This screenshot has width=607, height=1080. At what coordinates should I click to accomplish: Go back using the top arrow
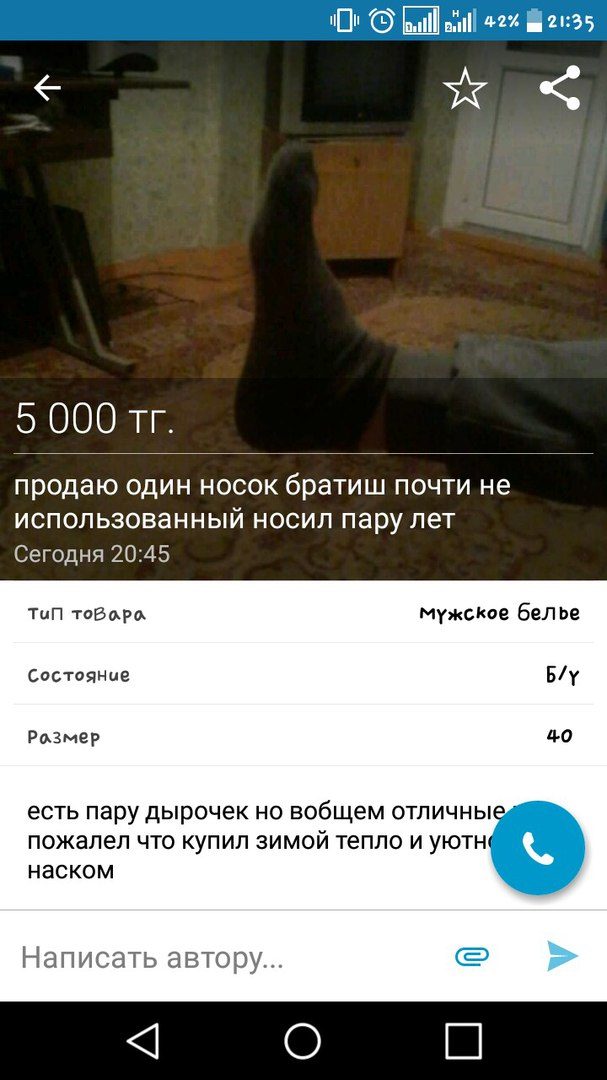(47, 88)
